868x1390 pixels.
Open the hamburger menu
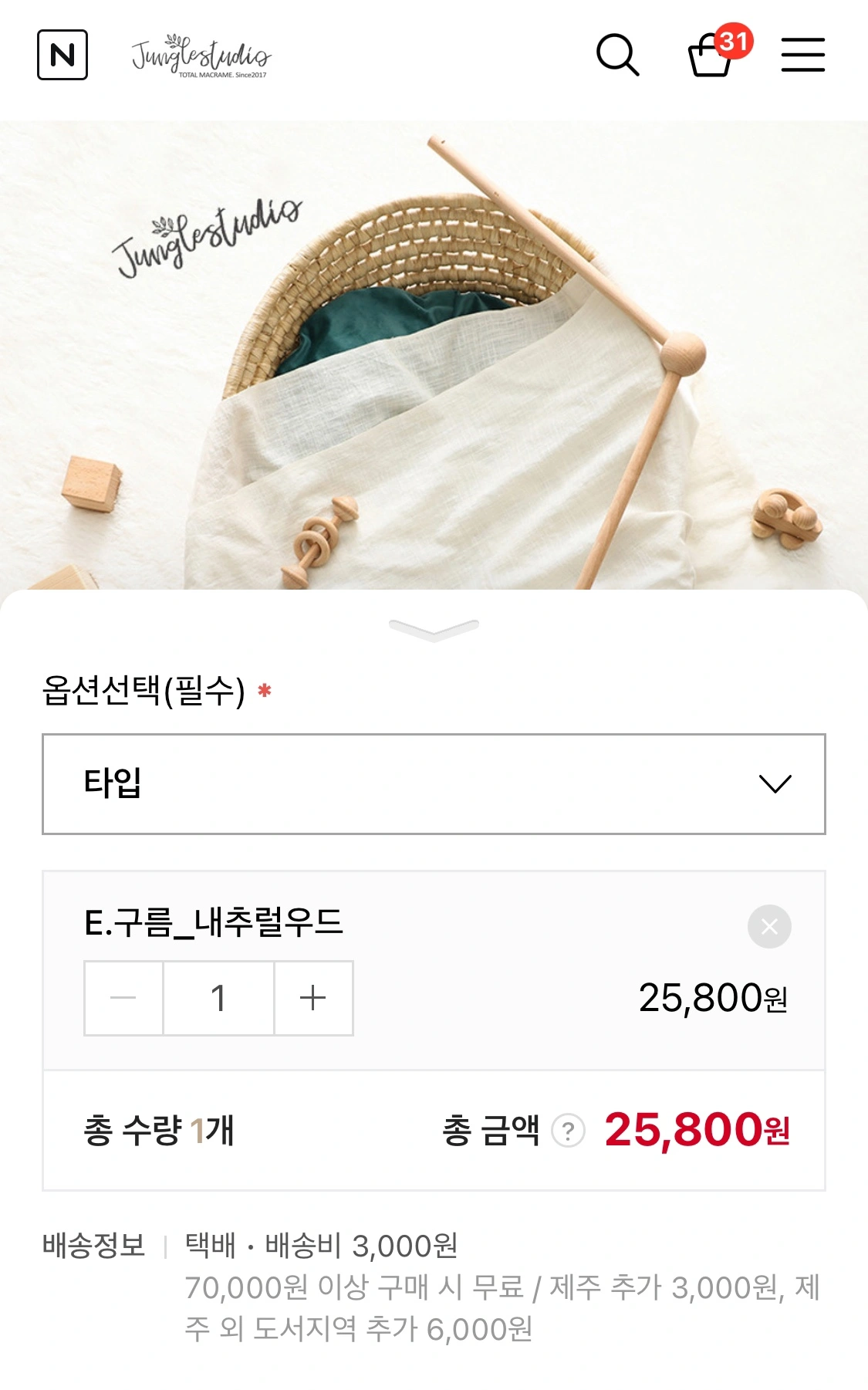click(x=802, y=55)
